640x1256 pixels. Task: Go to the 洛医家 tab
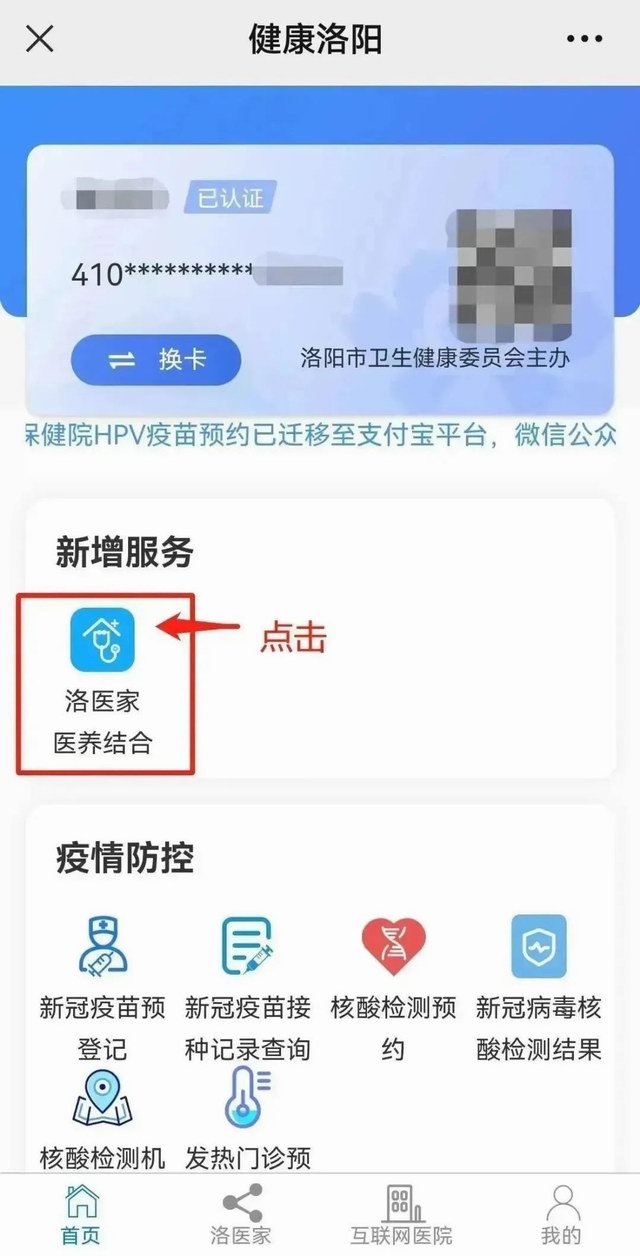pos(241,1214)
